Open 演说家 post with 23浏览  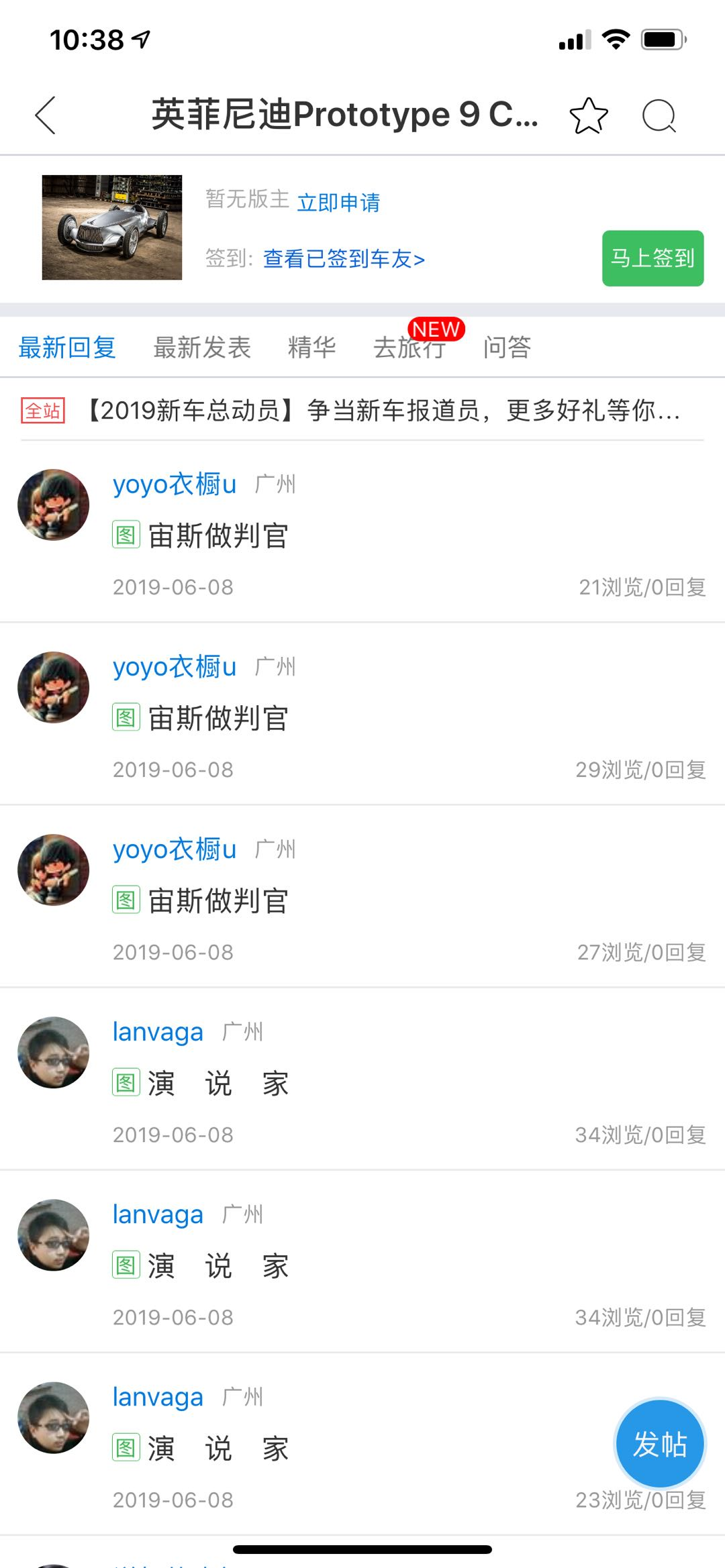[x=218, y=1449]
